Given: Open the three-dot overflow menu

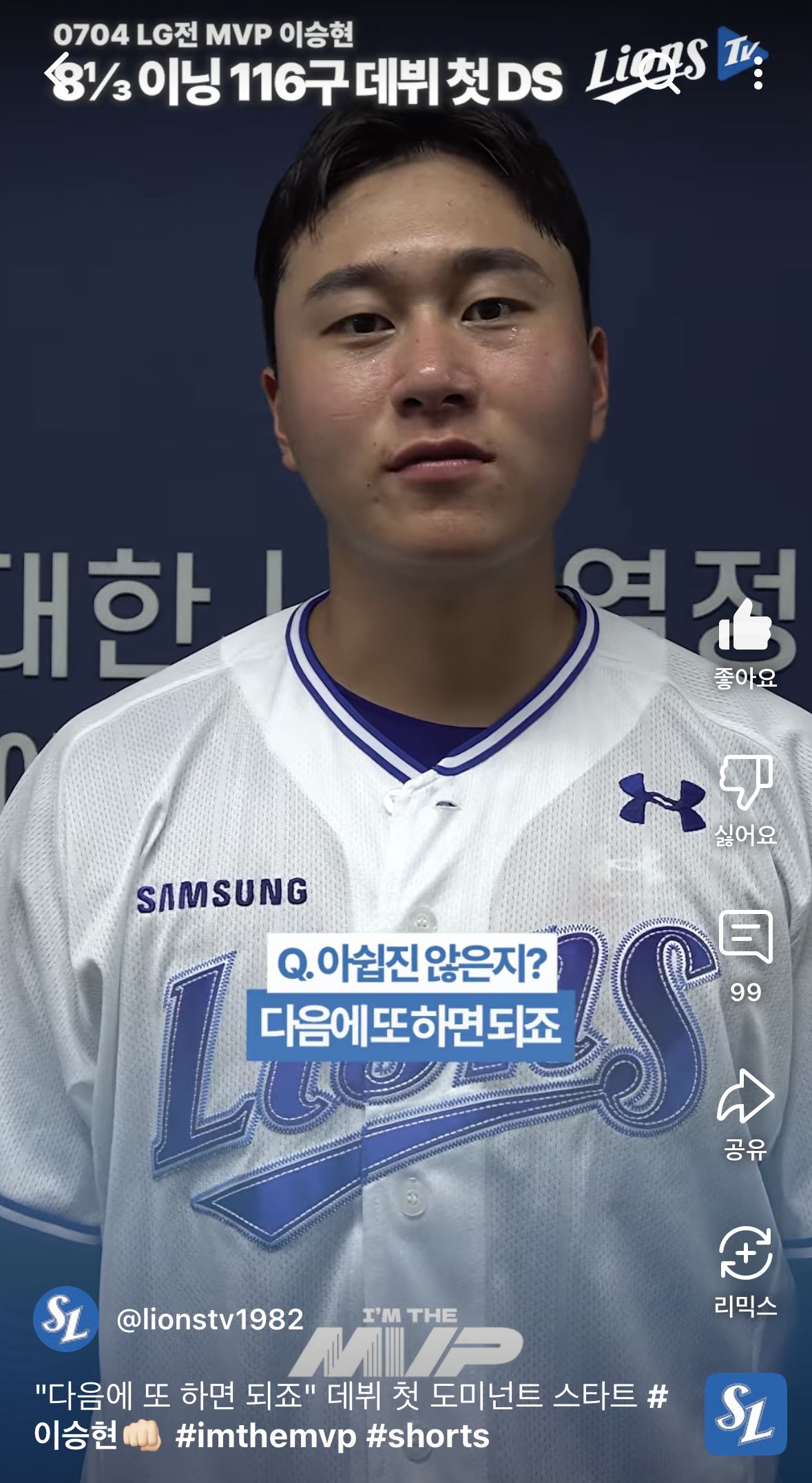Looking at the screenshot, I should (758, 72).
